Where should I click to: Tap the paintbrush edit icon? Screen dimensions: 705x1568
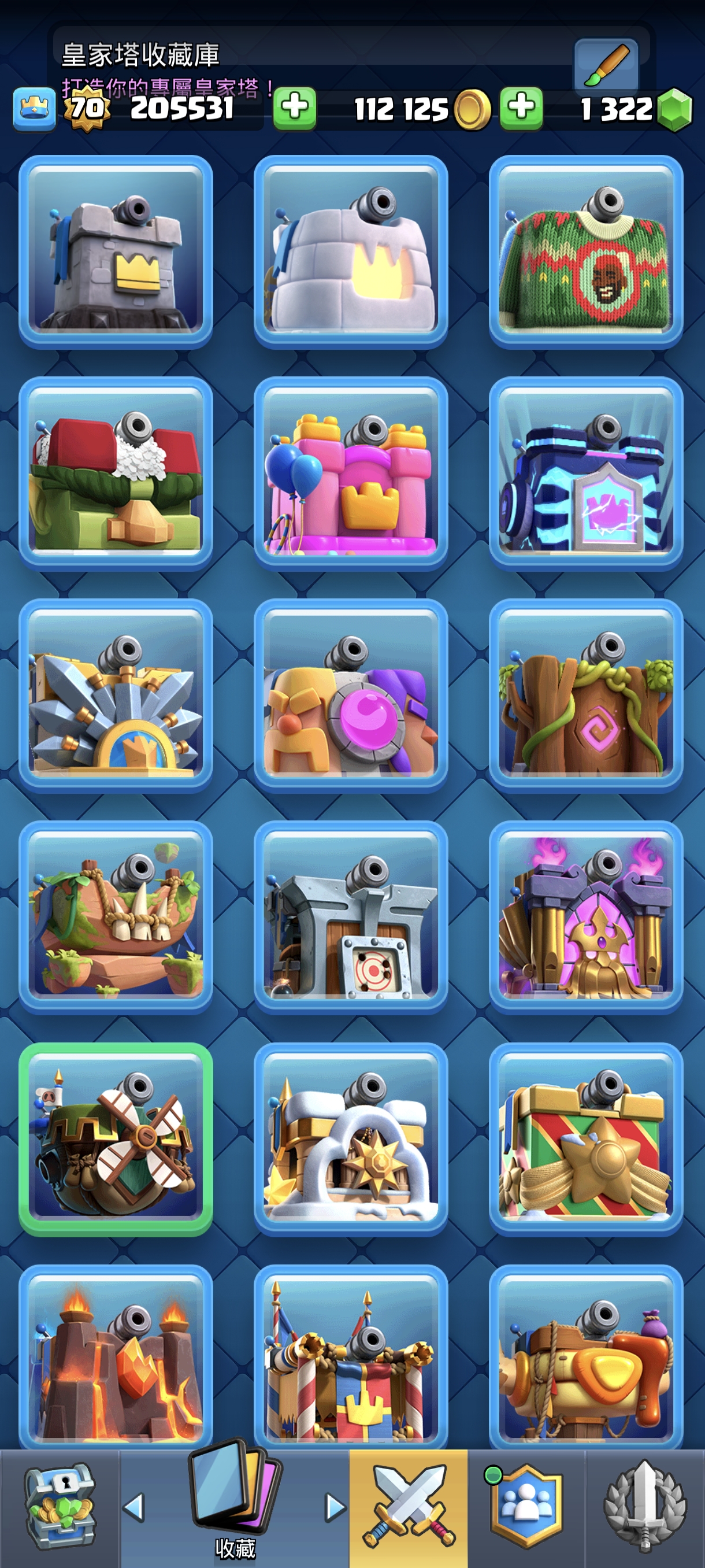[x=606, y=65]
